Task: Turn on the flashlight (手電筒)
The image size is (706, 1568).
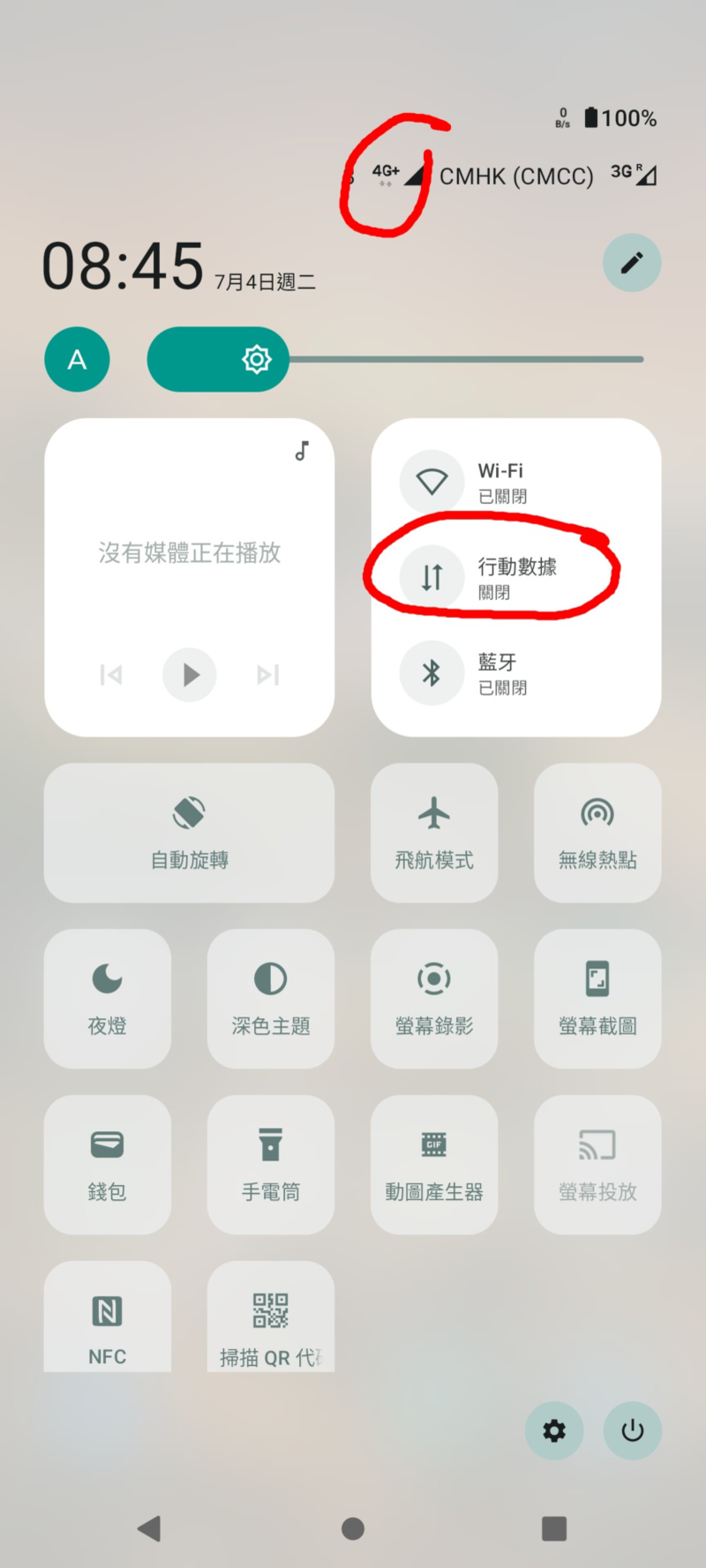Action: point(271,1164)
